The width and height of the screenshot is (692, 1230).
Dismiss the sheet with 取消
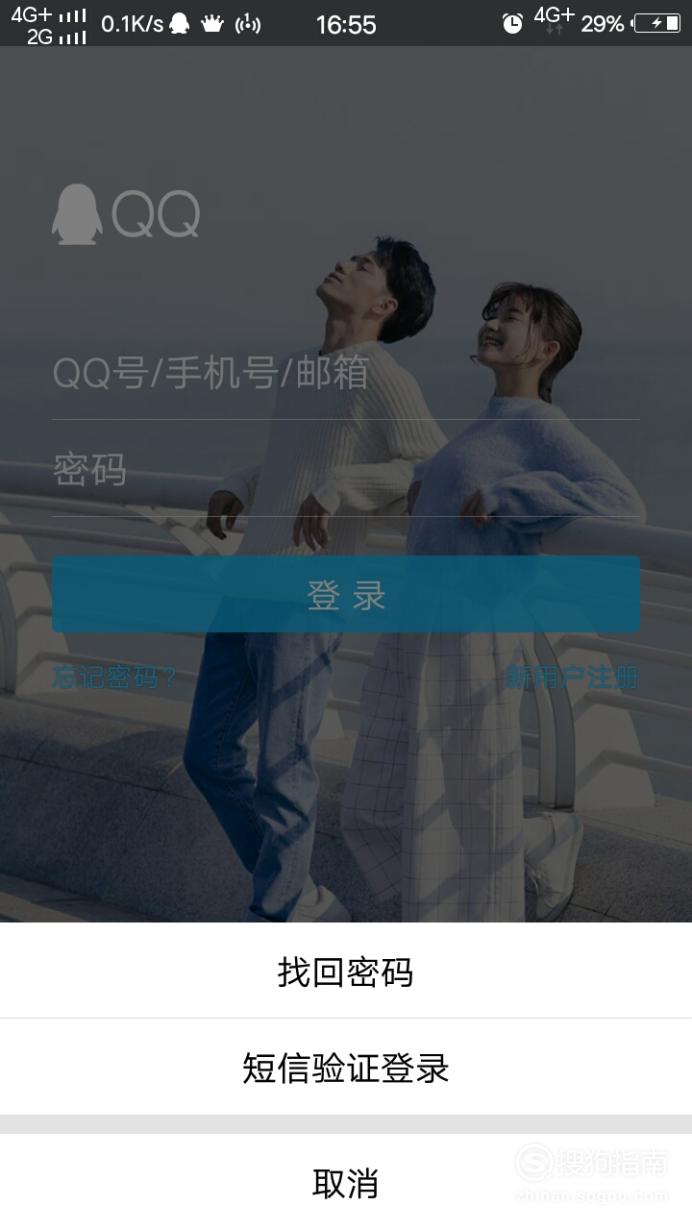346,1183
